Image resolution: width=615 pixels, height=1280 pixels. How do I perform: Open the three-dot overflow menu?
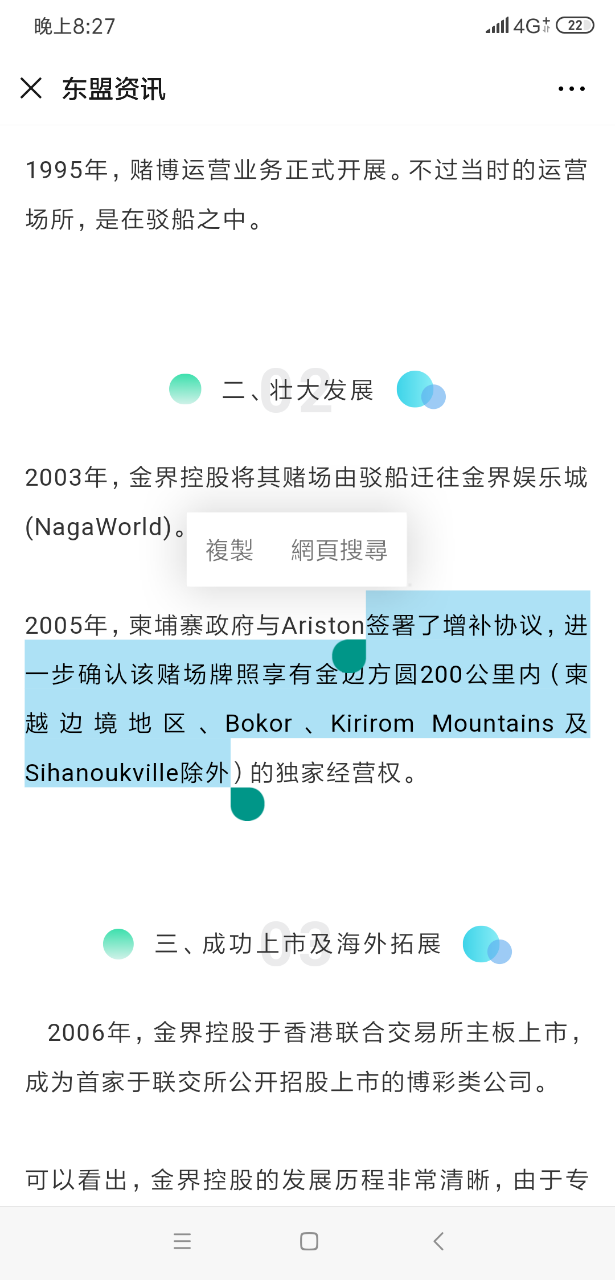[x=571, y=89]
